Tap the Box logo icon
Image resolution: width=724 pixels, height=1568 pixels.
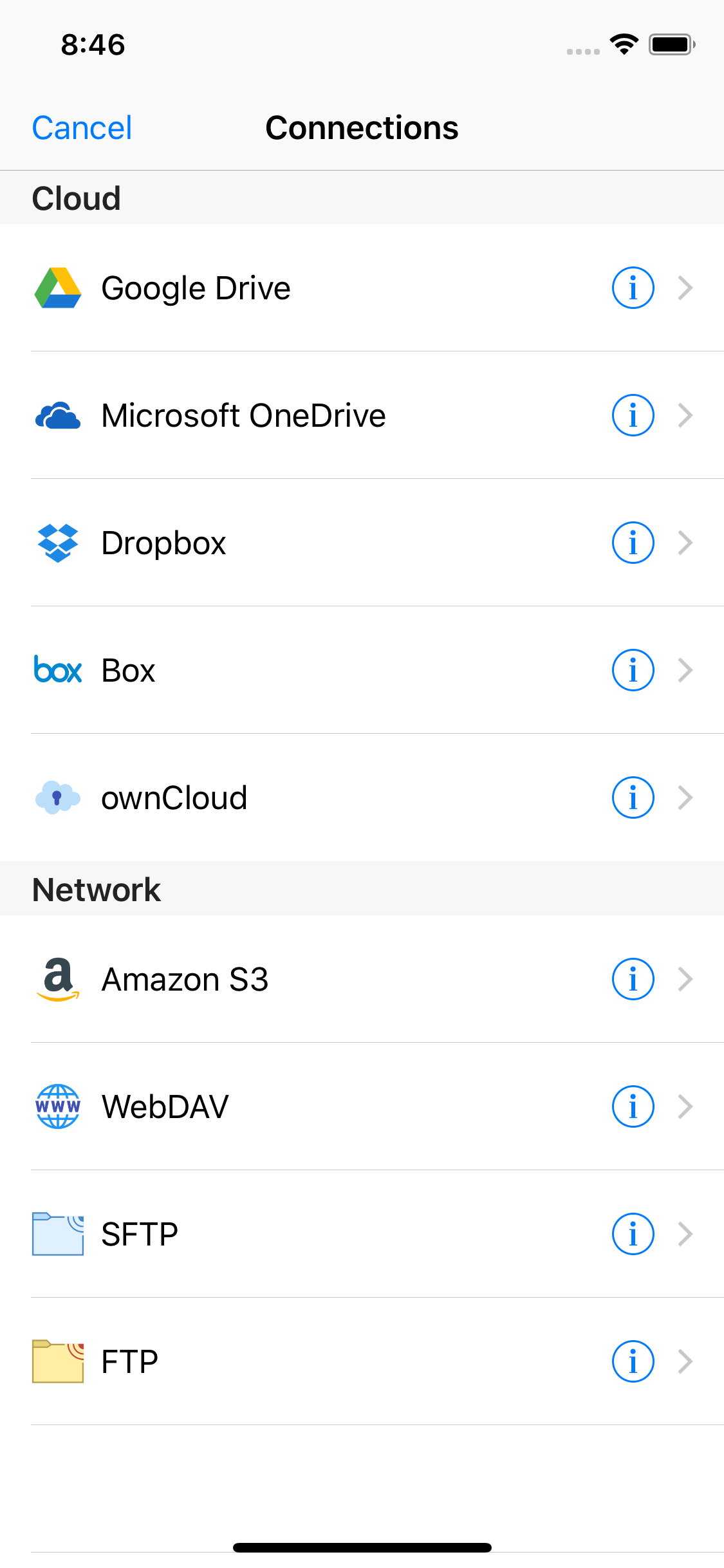coord(57,670)
